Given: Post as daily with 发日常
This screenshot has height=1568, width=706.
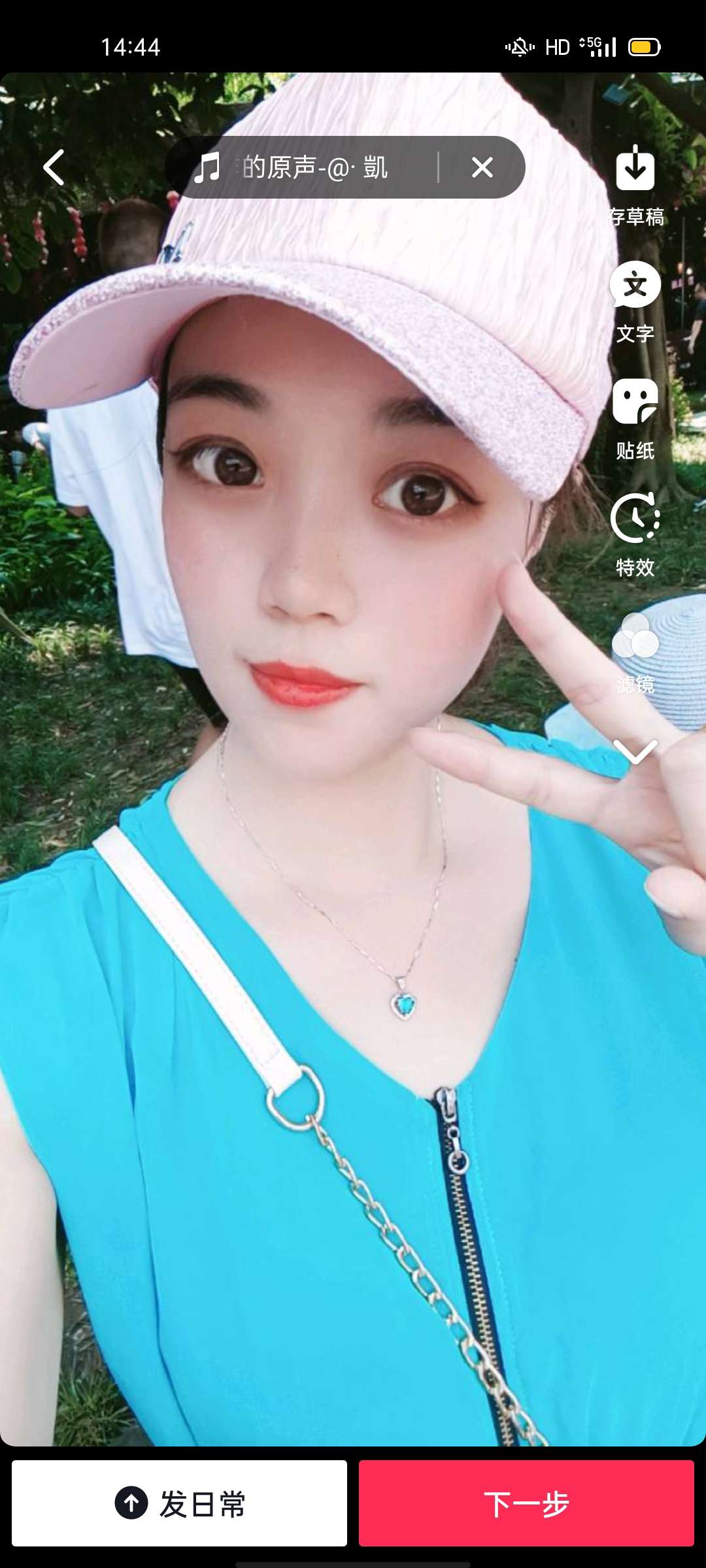Looking at the screenshot, I should [179, 1503].
